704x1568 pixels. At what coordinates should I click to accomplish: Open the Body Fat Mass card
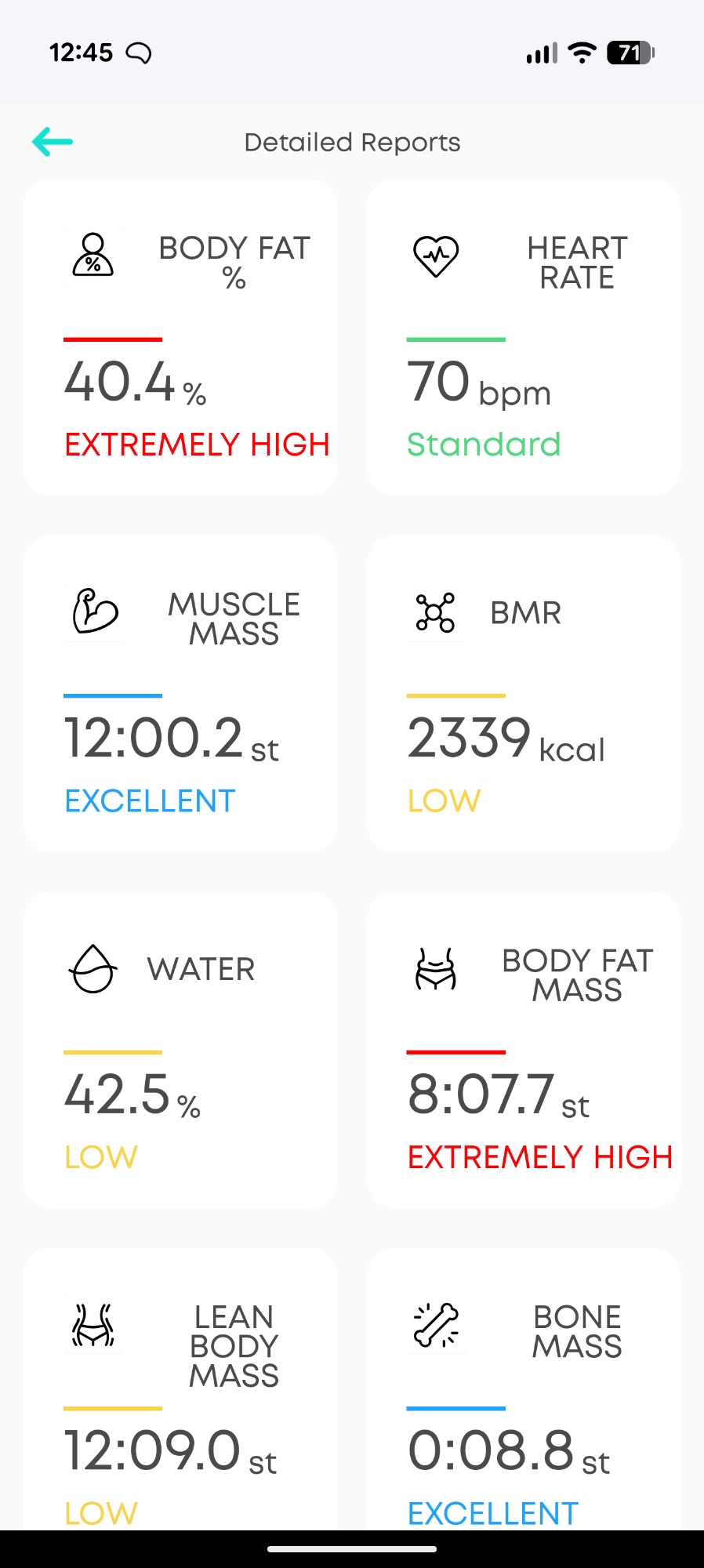(x=523, y=1050)
